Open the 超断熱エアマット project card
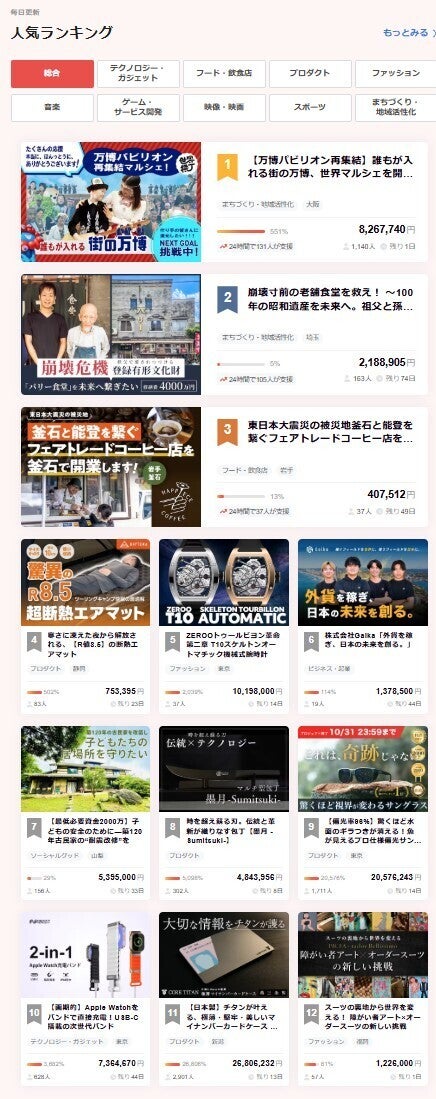This screenshot has width=436, height=1099. tap(85, 617)
